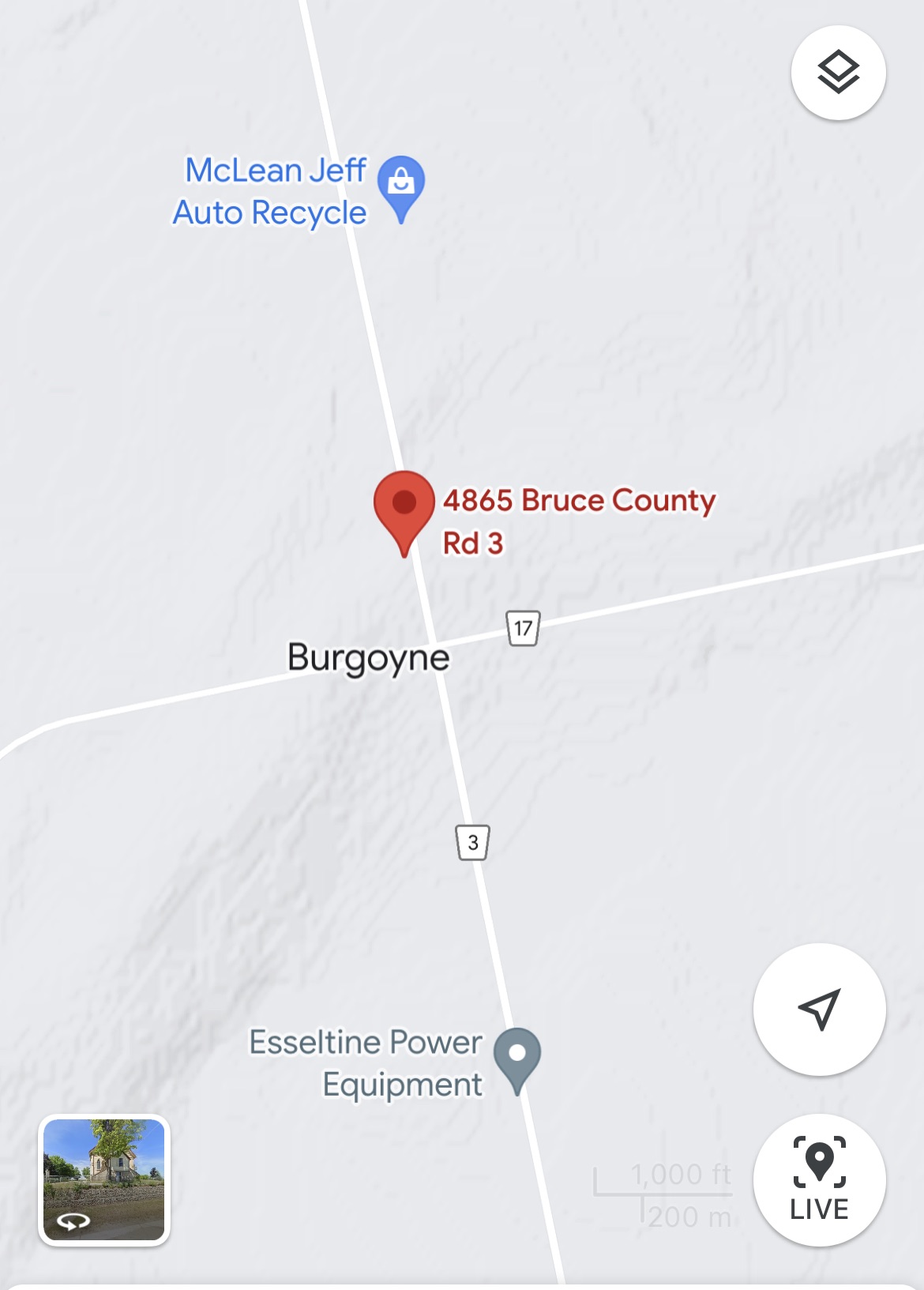
Task: Open the map layers button
Action: click(x=838, y=73)
